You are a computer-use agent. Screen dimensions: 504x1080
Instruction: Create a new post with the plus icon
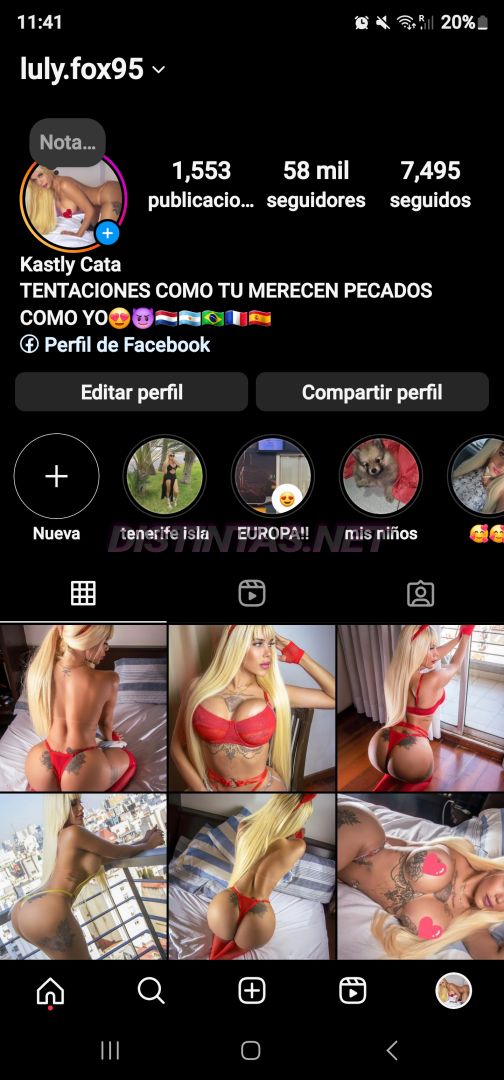[x=252, y=991]
